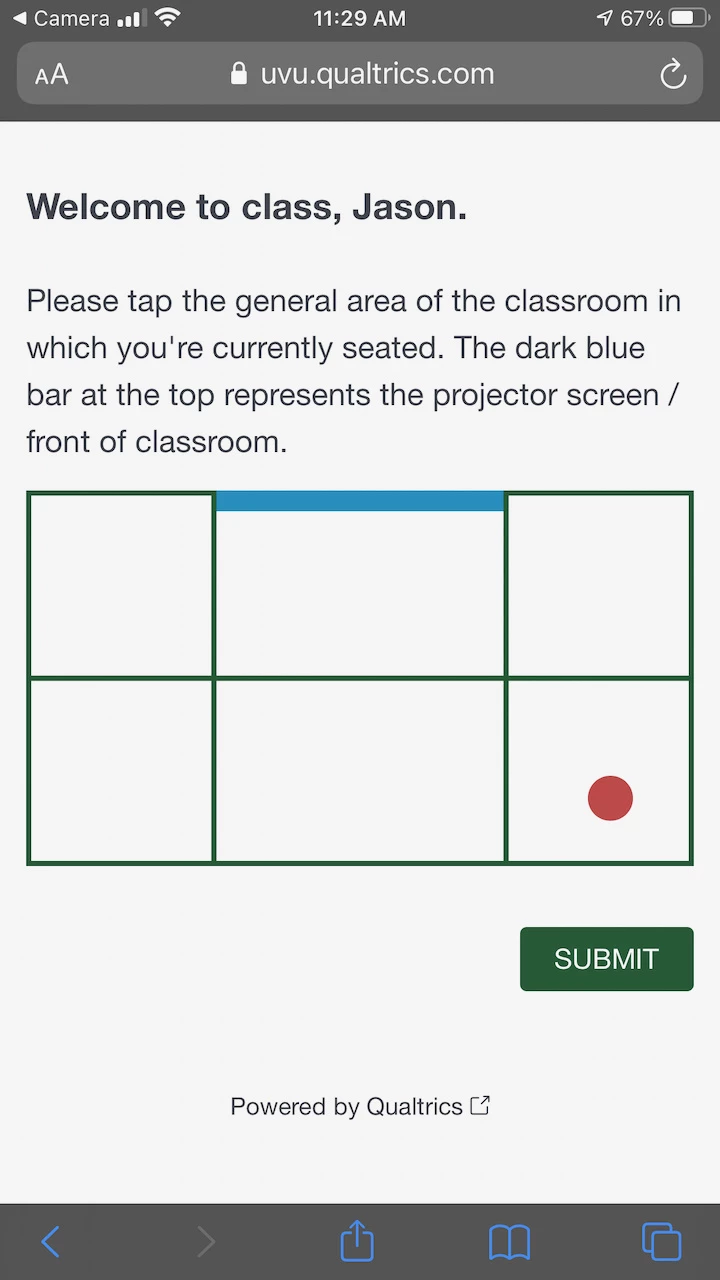This screenshot has height=1280, width=720.
Task: Select the back-left classroom section
Action: 120,770
